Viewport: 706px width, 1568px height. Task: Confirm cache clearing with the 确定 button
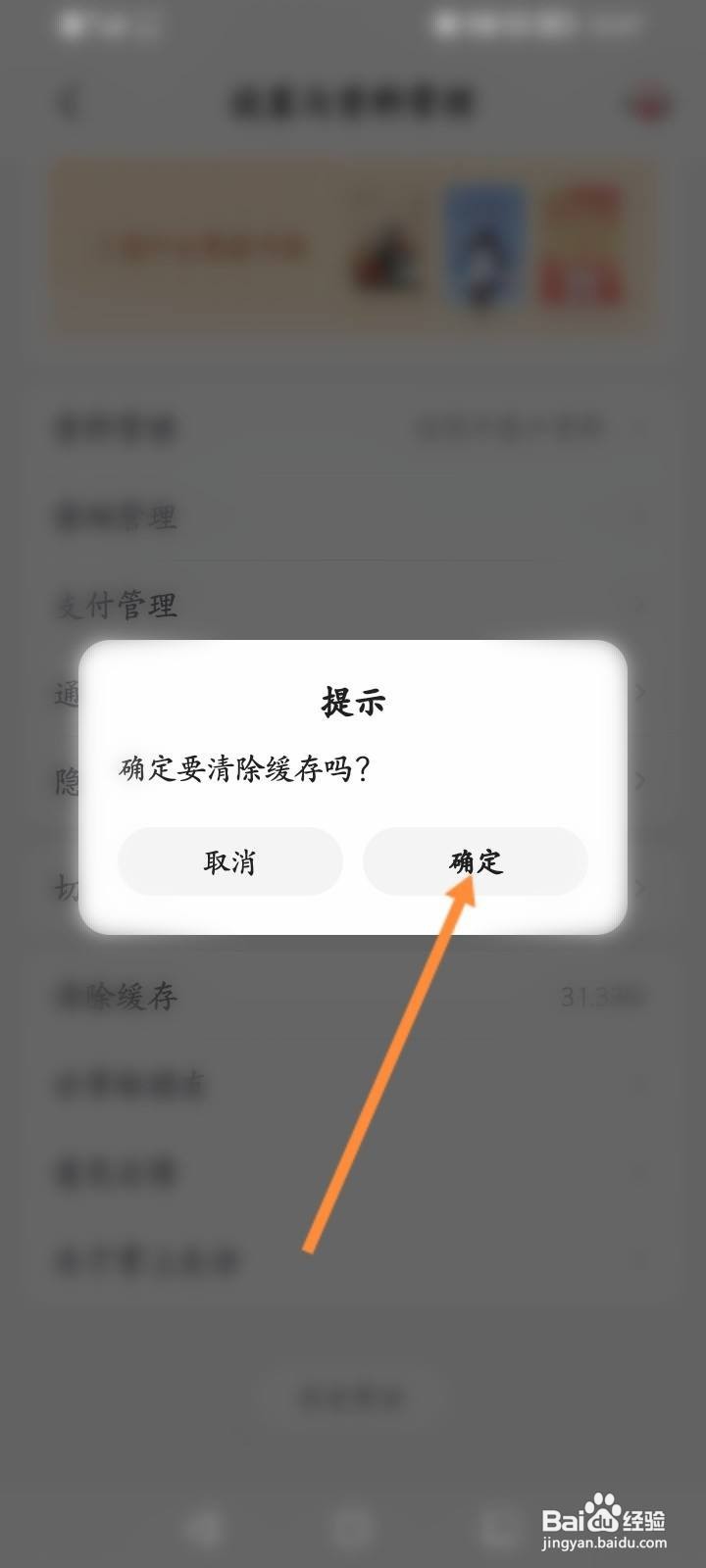coord(476,862)
